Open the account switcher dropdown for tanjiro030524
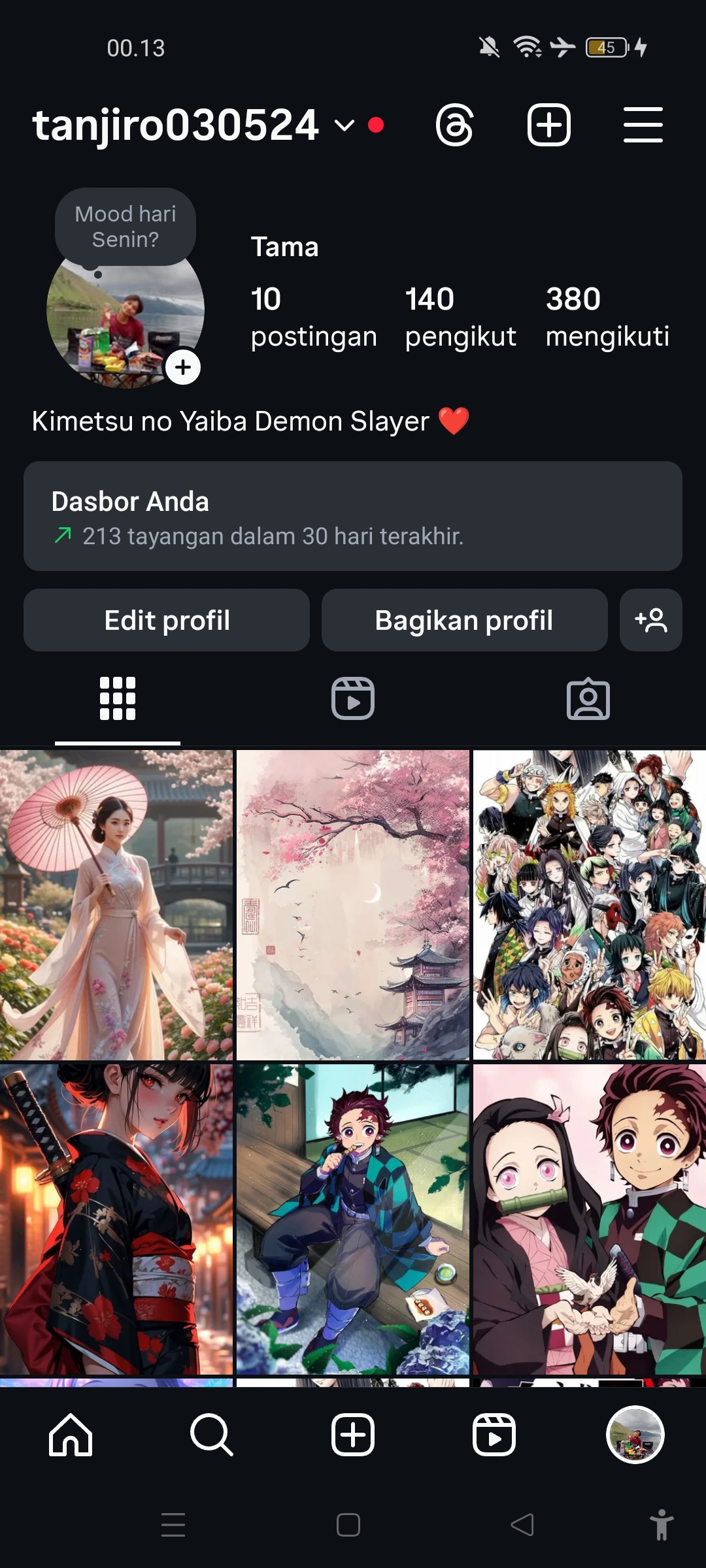 (344, 125)
